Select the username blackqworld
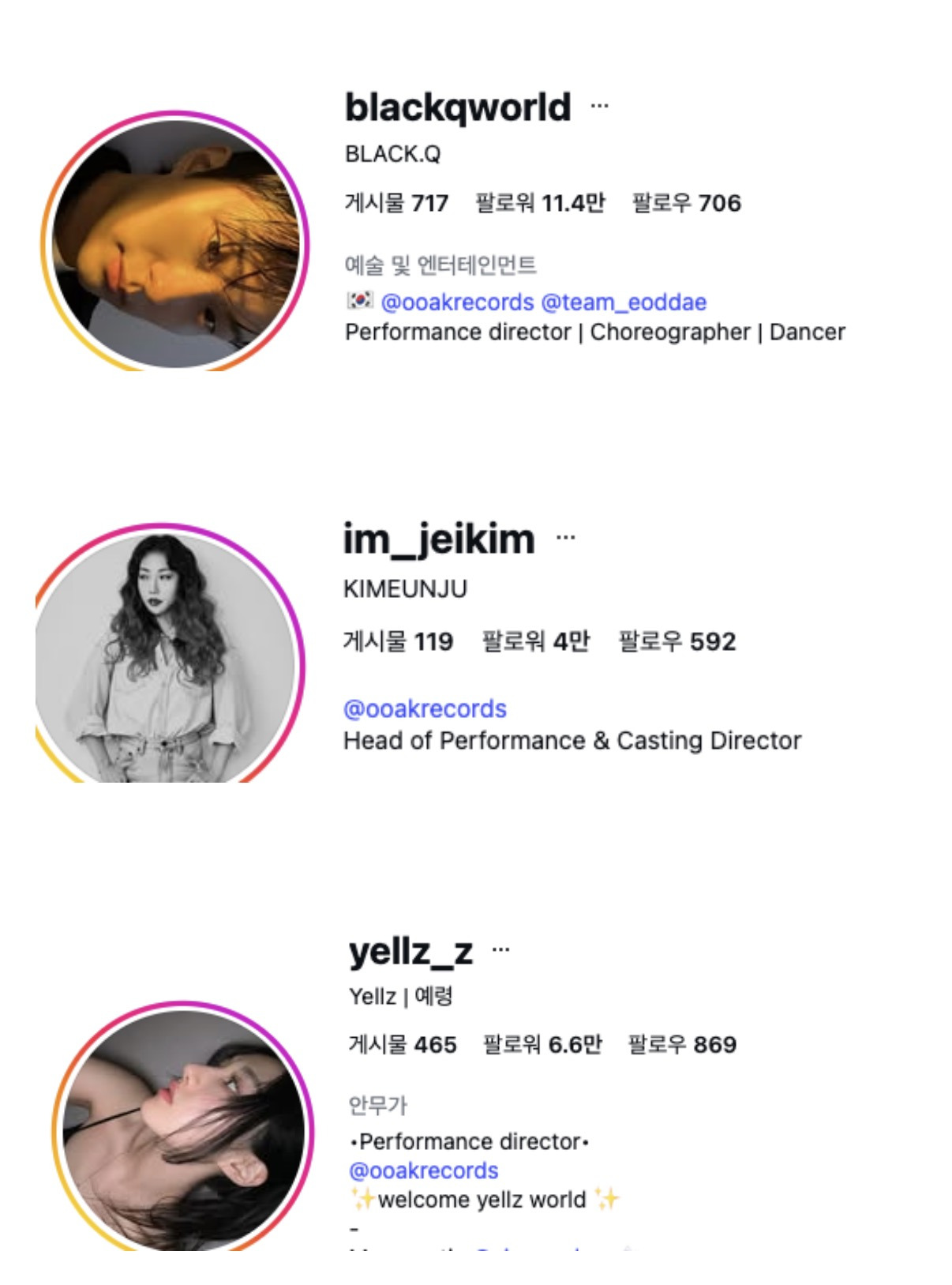952x1285 pixels. point(458,107)
